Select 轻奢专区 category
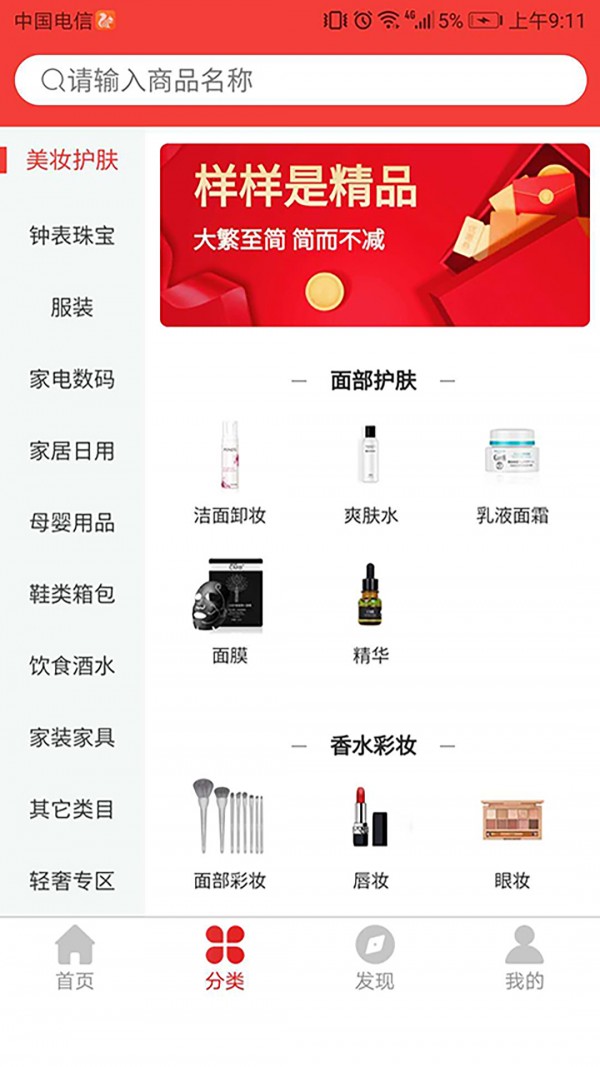 point(72,881)
